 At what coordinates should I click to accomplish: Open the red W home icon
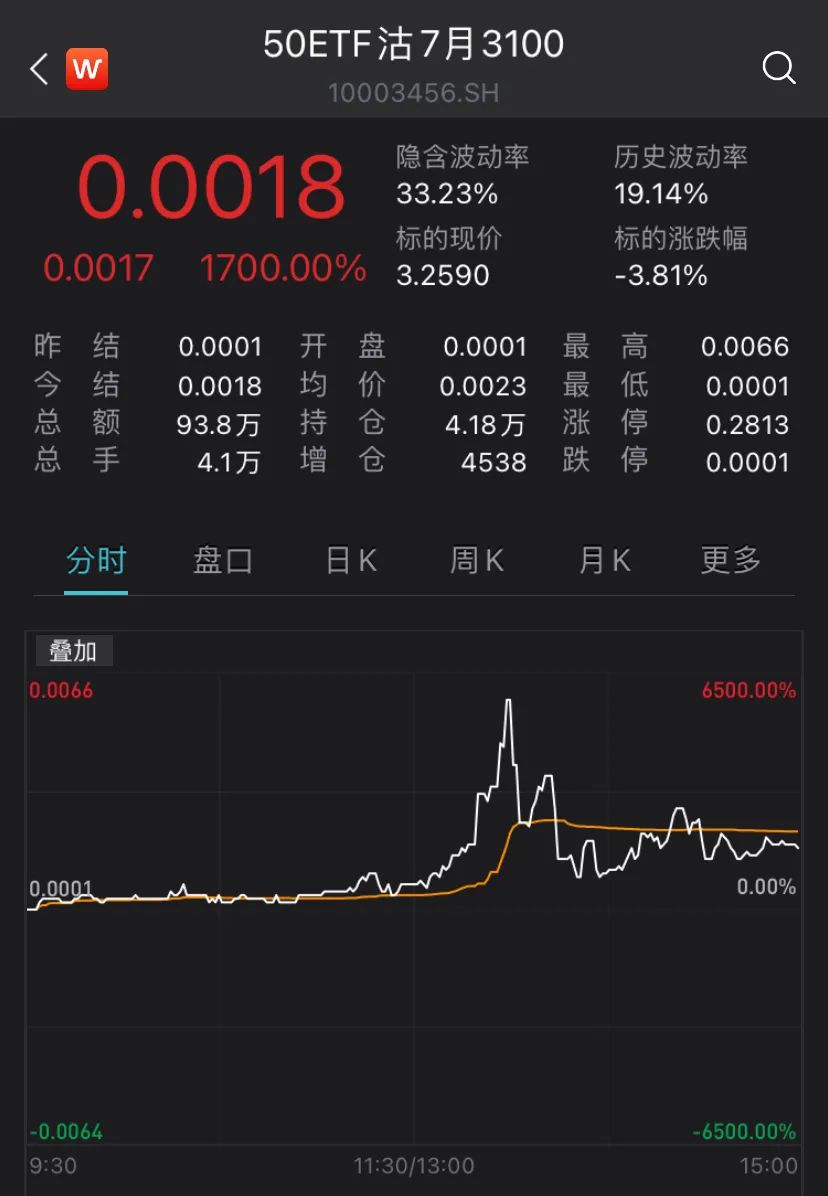point(87,69)
